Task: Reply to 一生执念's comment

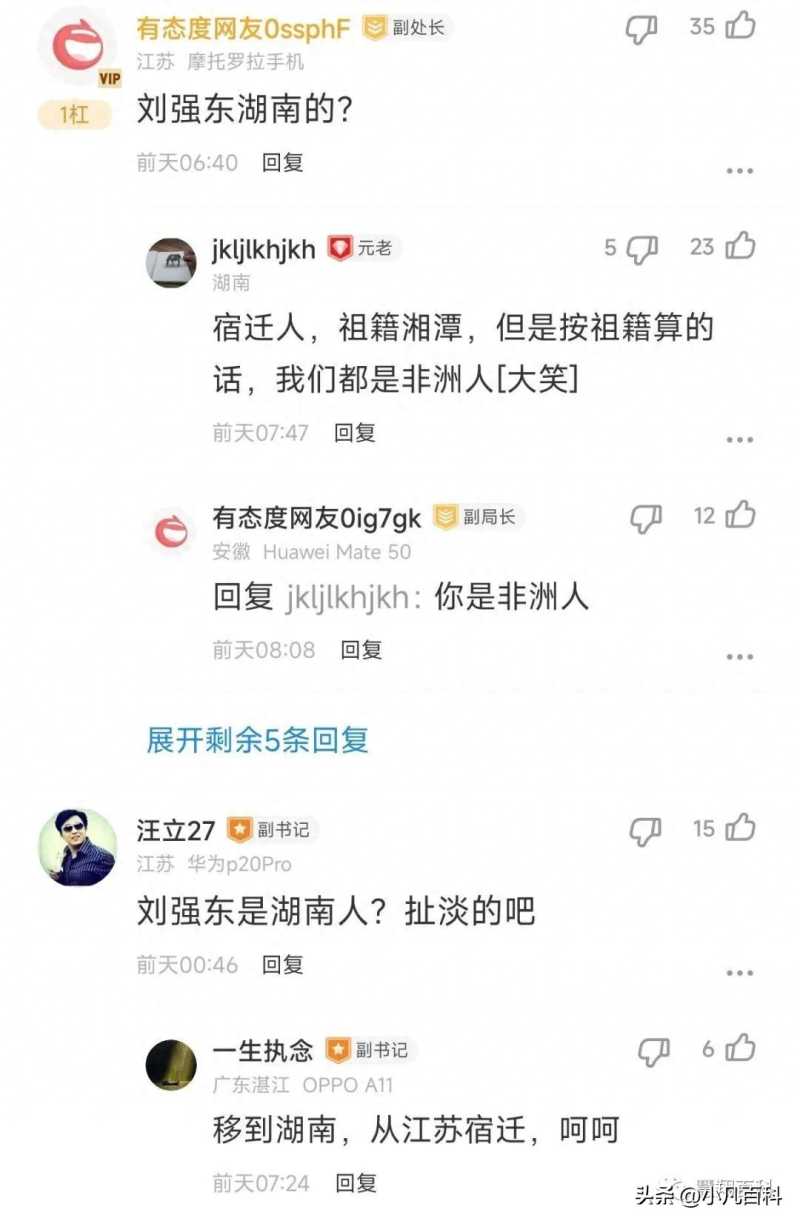Action: [355, 1183]
